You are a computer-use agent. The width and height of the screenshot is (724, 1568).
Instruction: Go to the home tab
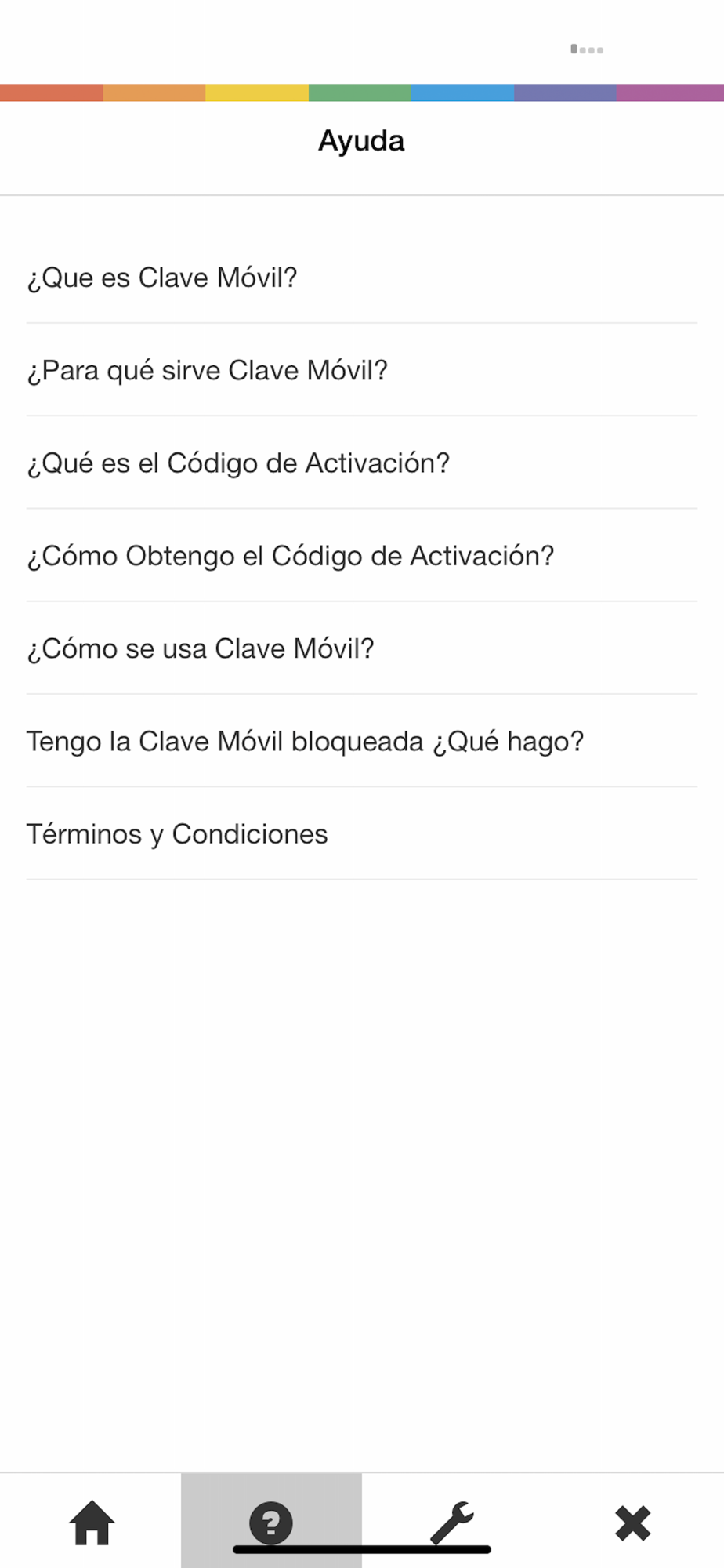92,1523
